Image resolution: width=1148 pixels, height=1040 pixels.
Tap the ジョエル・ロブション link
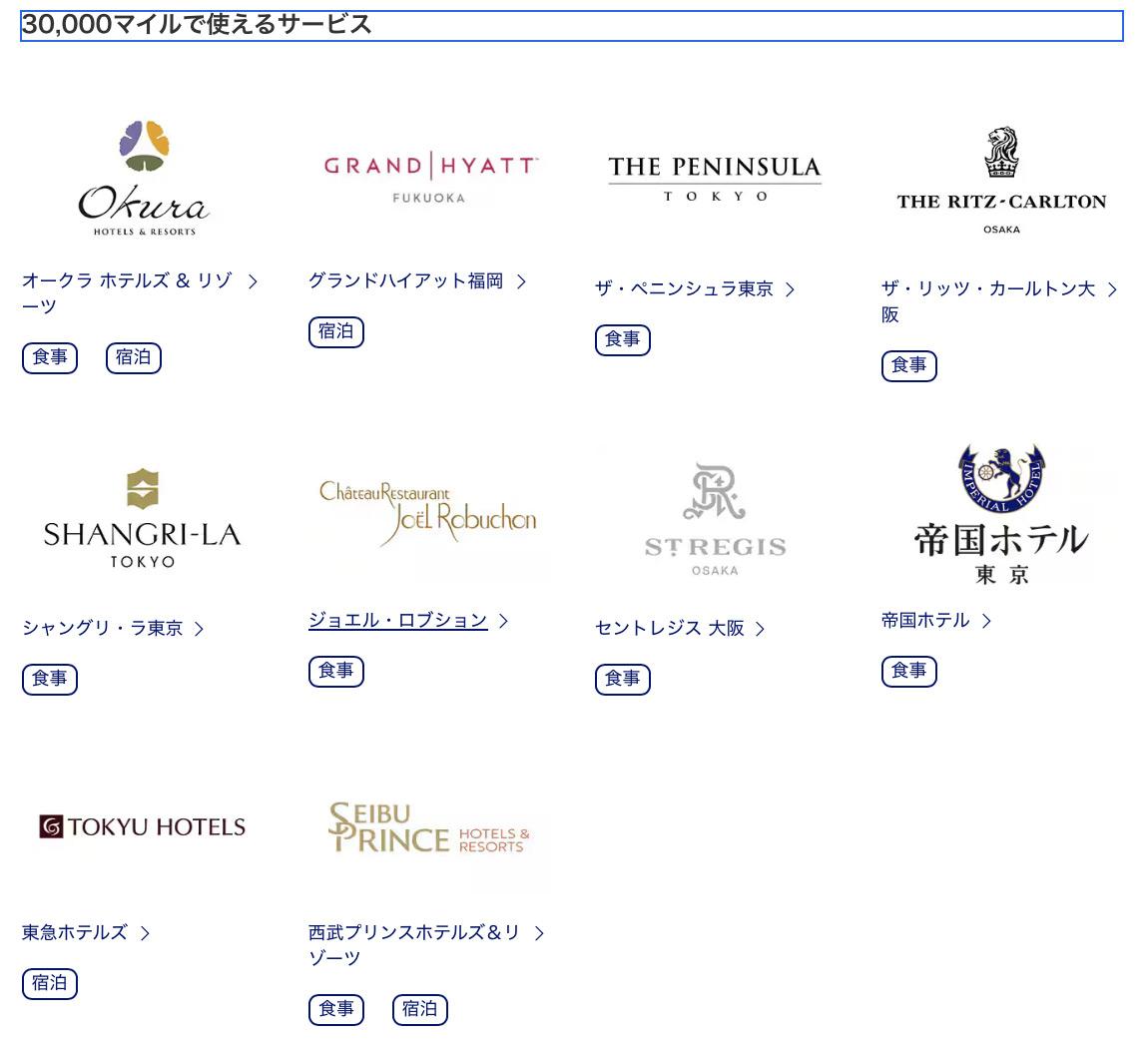[x=408, y=621]
